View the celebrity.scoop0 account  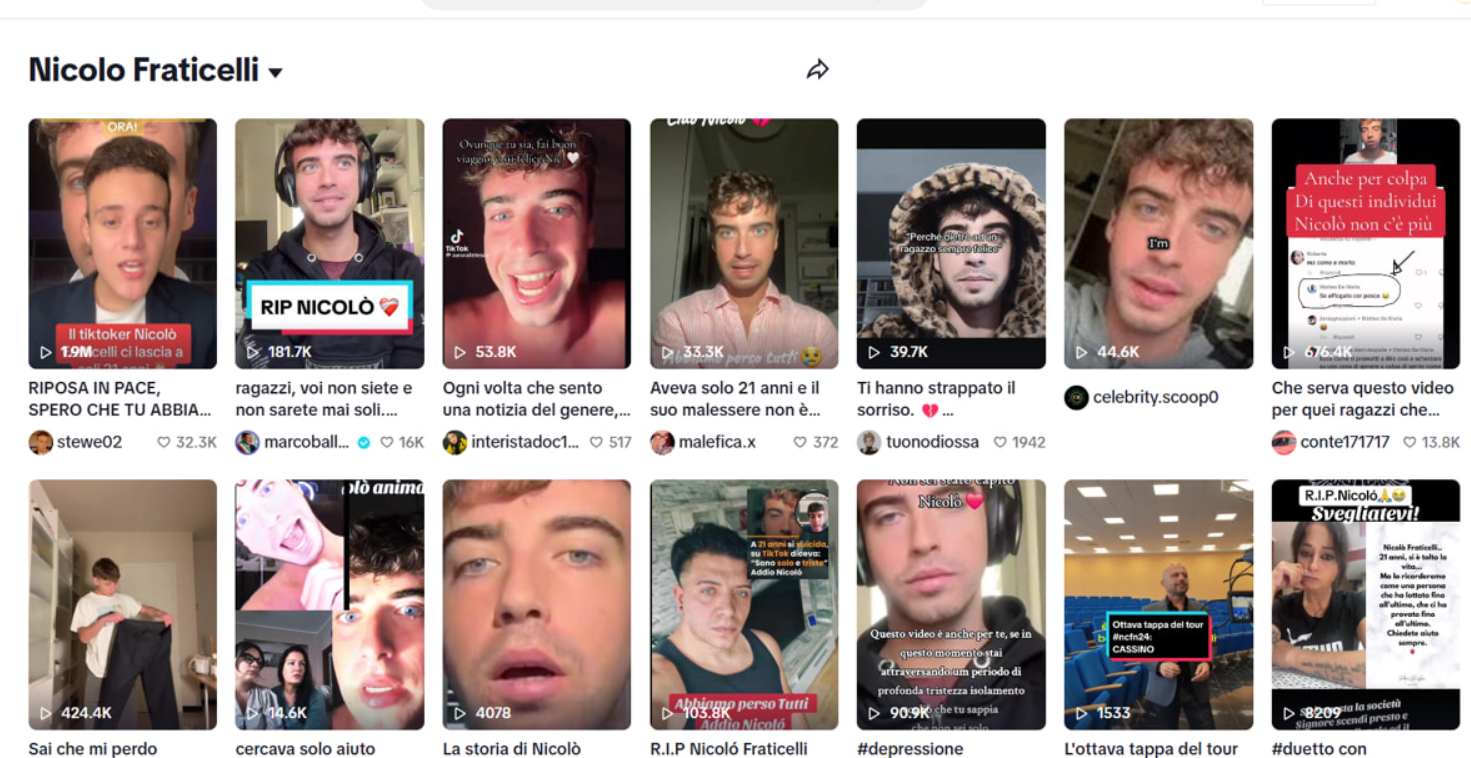tap(1154, 397)
